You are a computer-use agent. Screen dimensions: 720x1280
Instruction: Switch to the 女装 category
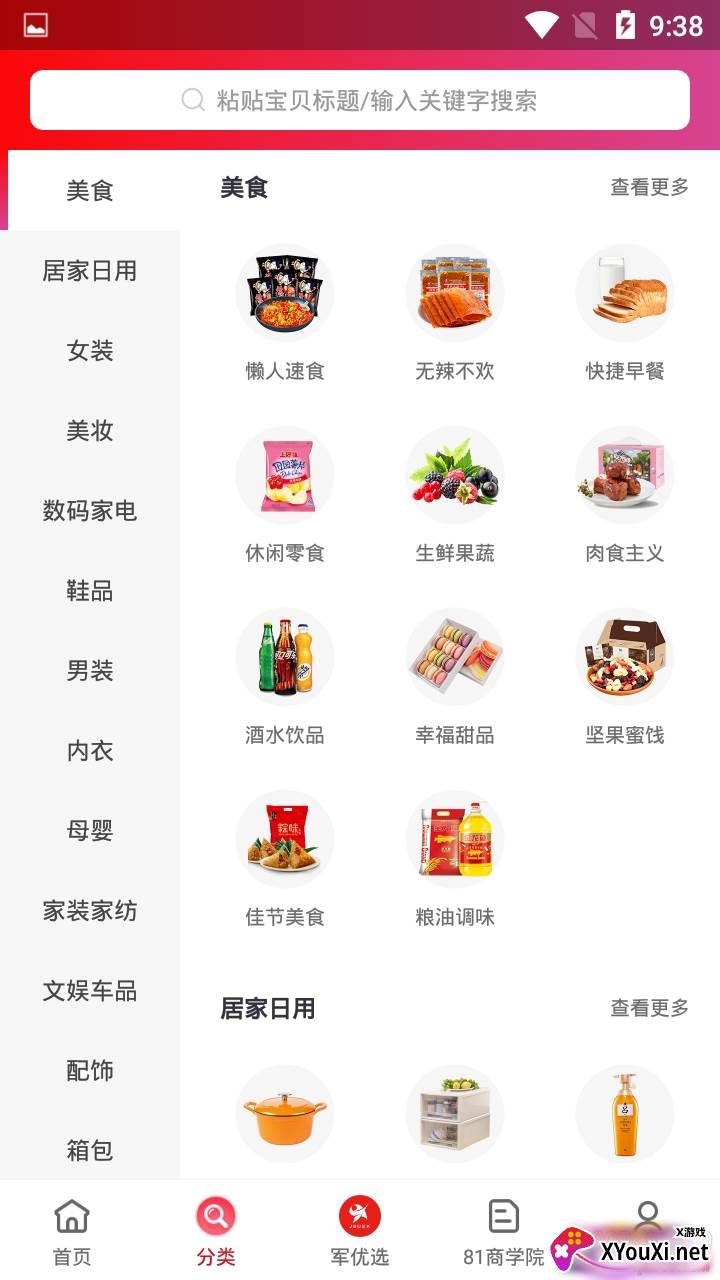90,351
